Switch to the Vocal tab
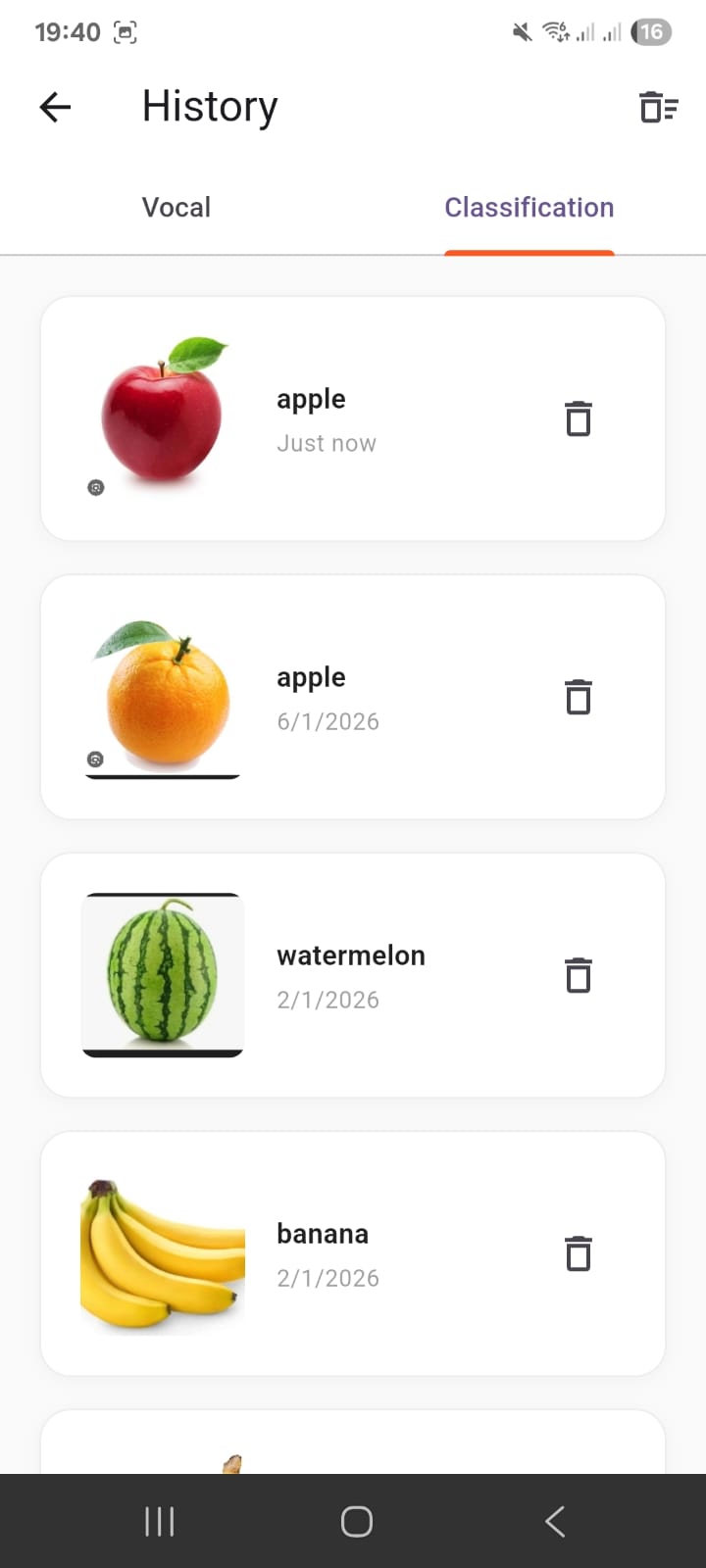The image size is (706, 1568). (176, 208)
